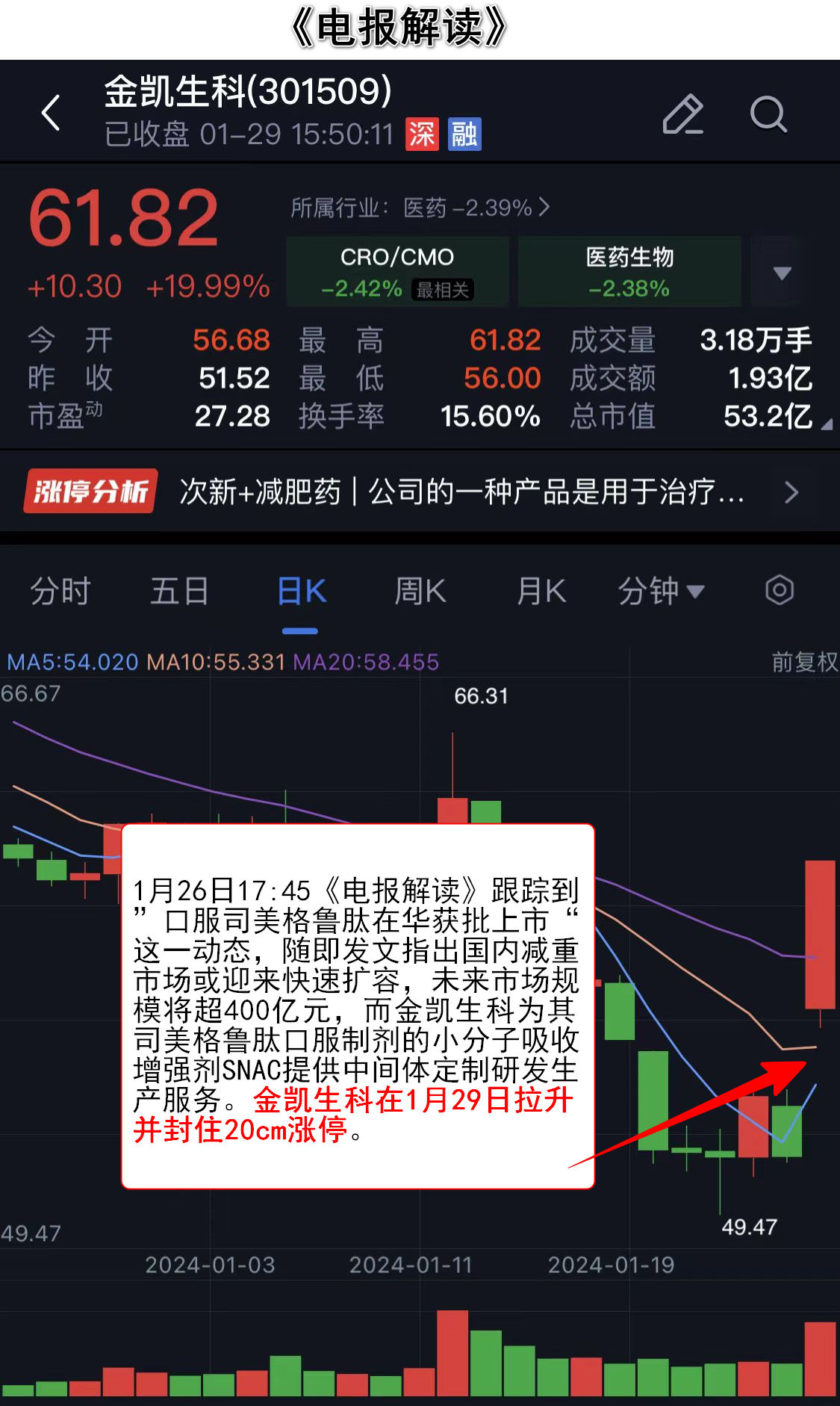Viewport: 840px width, 1406px height.
Task: Switch to the 五日 chart tab
Action: (x=179, y=591)
